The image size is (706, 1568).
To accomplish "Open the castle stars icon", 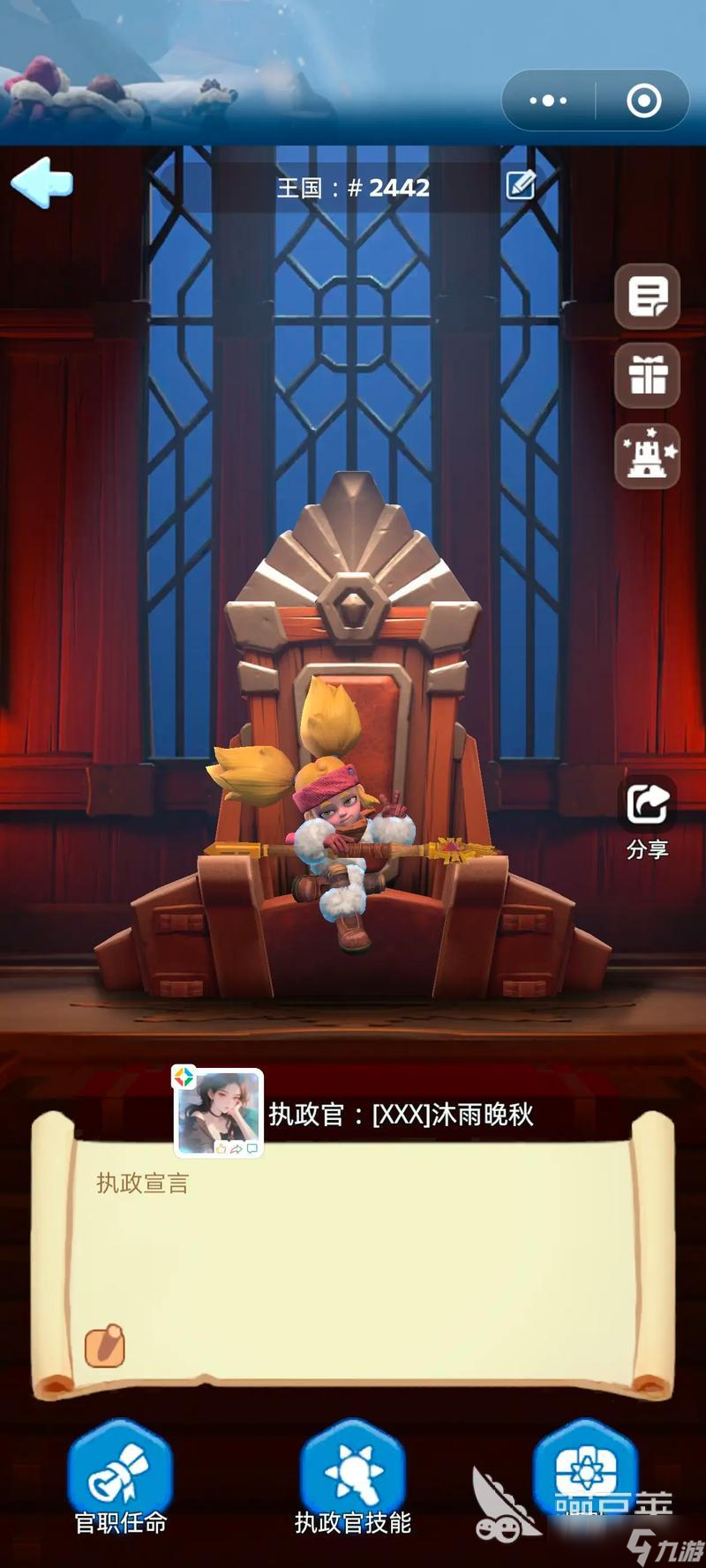I will coord(647,457).
